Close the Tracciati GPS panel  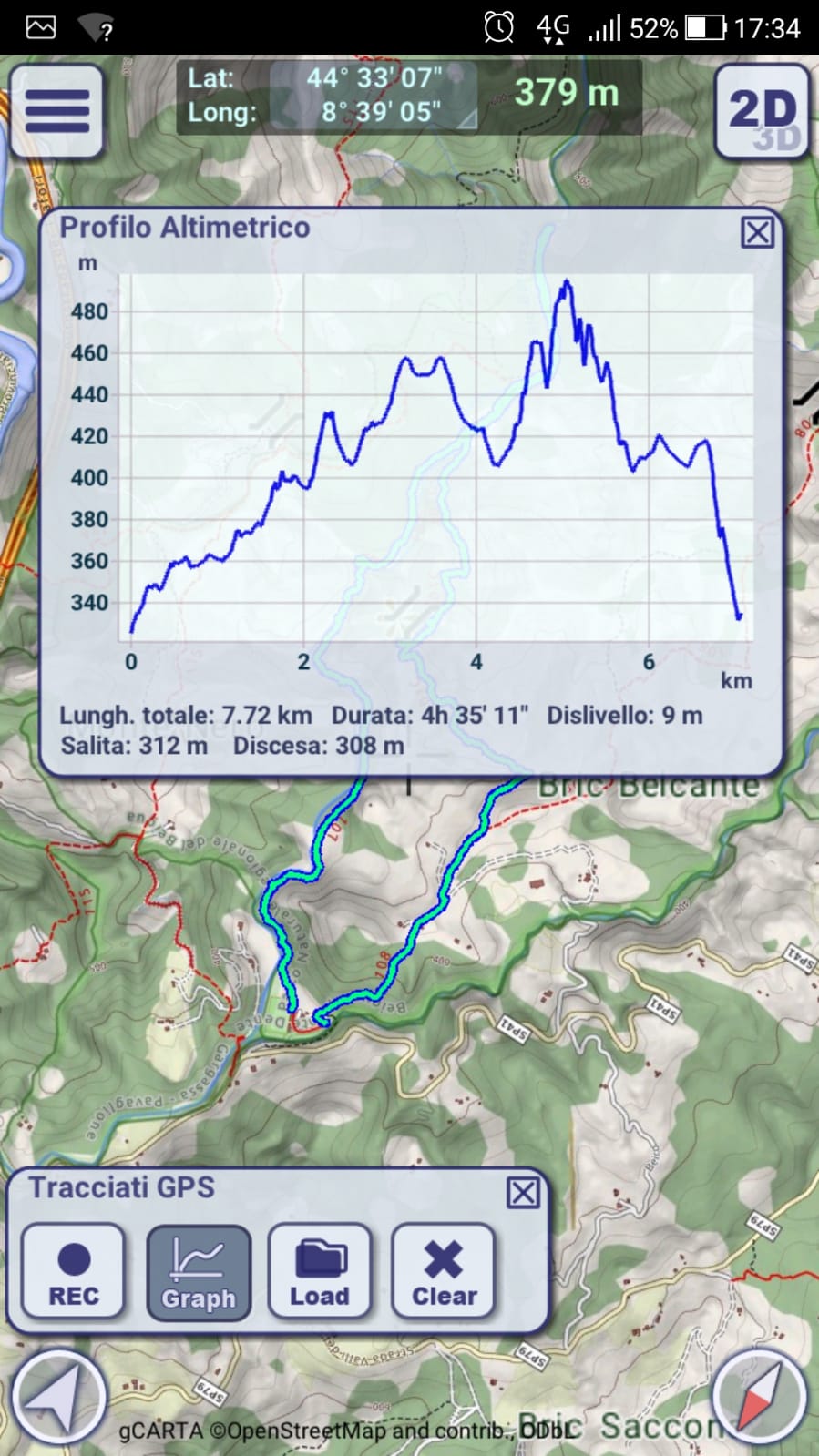pyautogui.click(x=523, y=1193)
